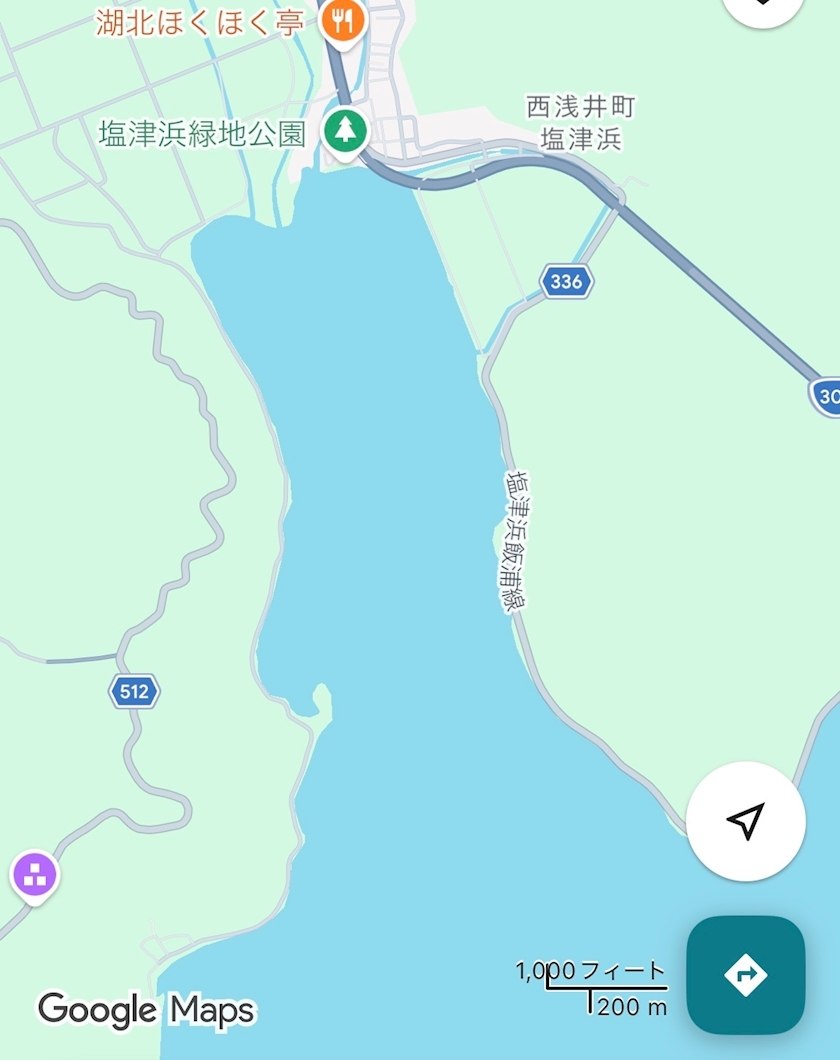Open Google Maps via the logo

pyautogui.click(x=144, y=1008)
